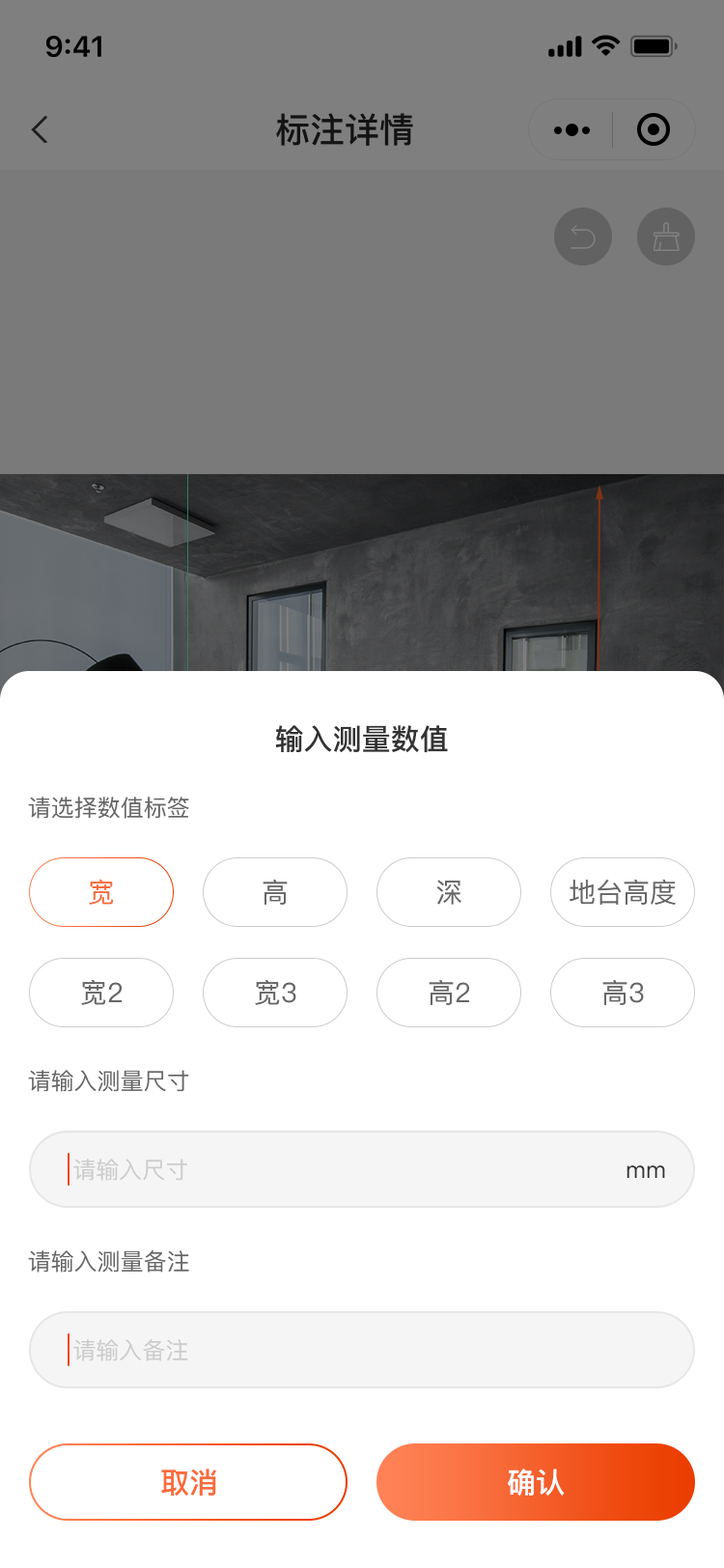
Task: Select the 宽2 label chip
Action: pos(101,993)
